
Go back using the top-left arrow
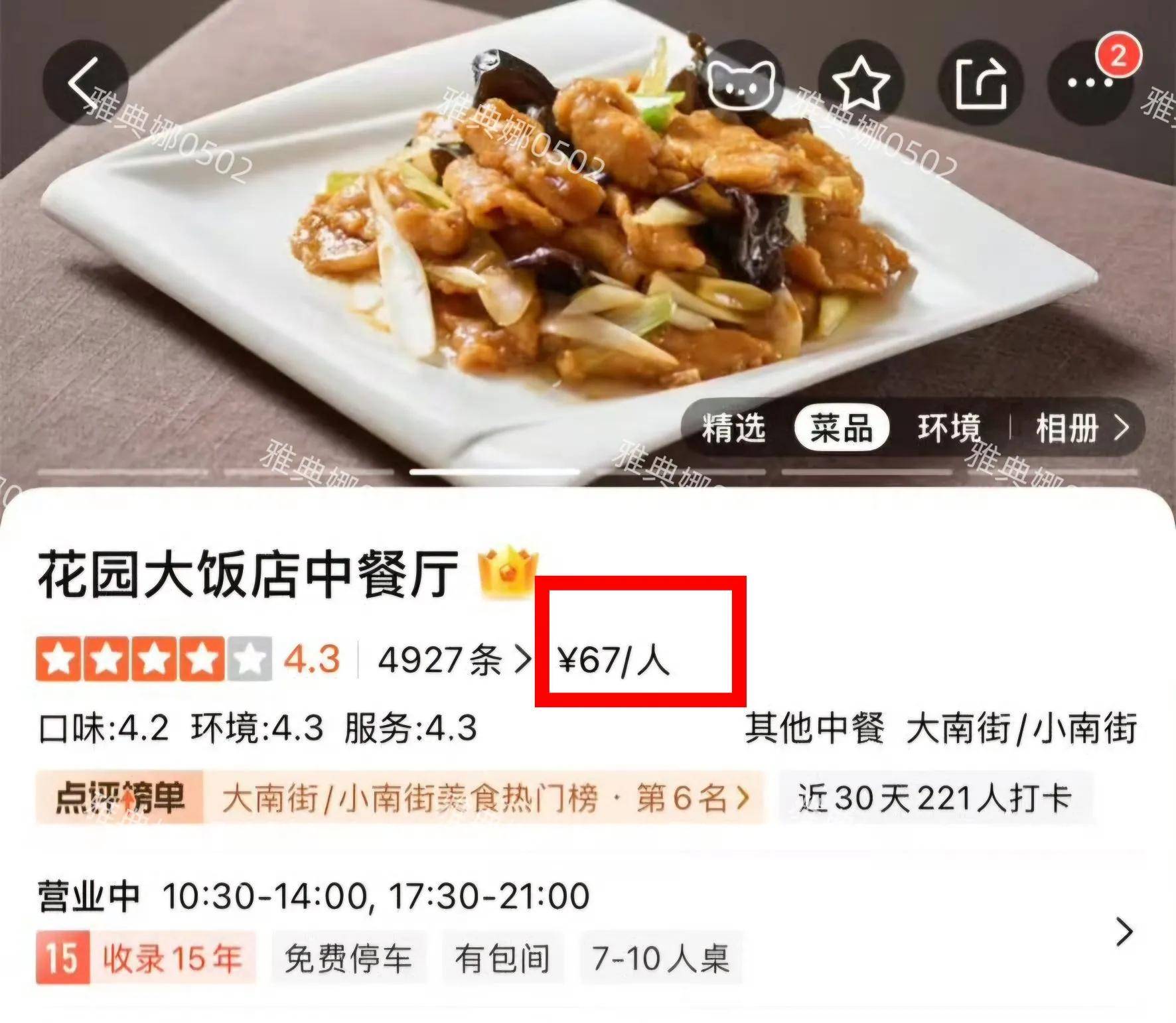[85, 82]
